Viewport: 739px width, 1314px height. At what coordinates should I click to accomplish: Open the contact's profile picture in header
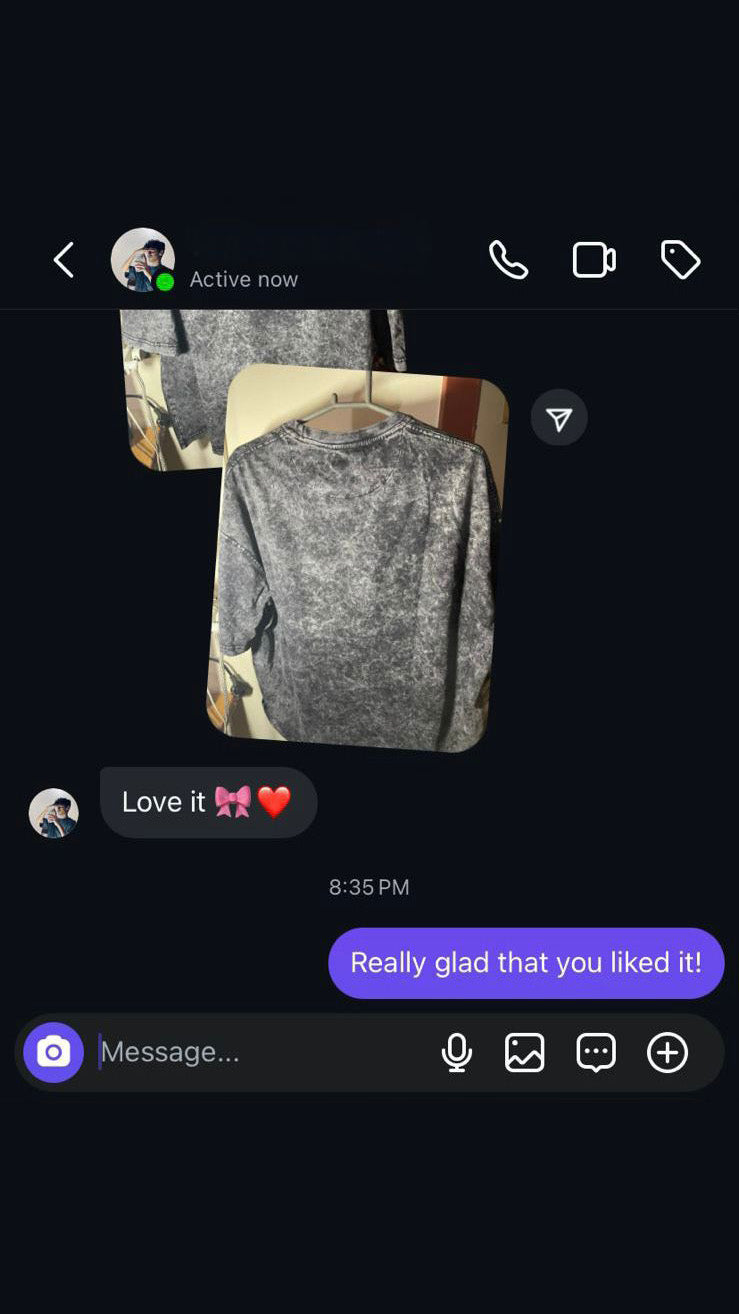[143, 260]
